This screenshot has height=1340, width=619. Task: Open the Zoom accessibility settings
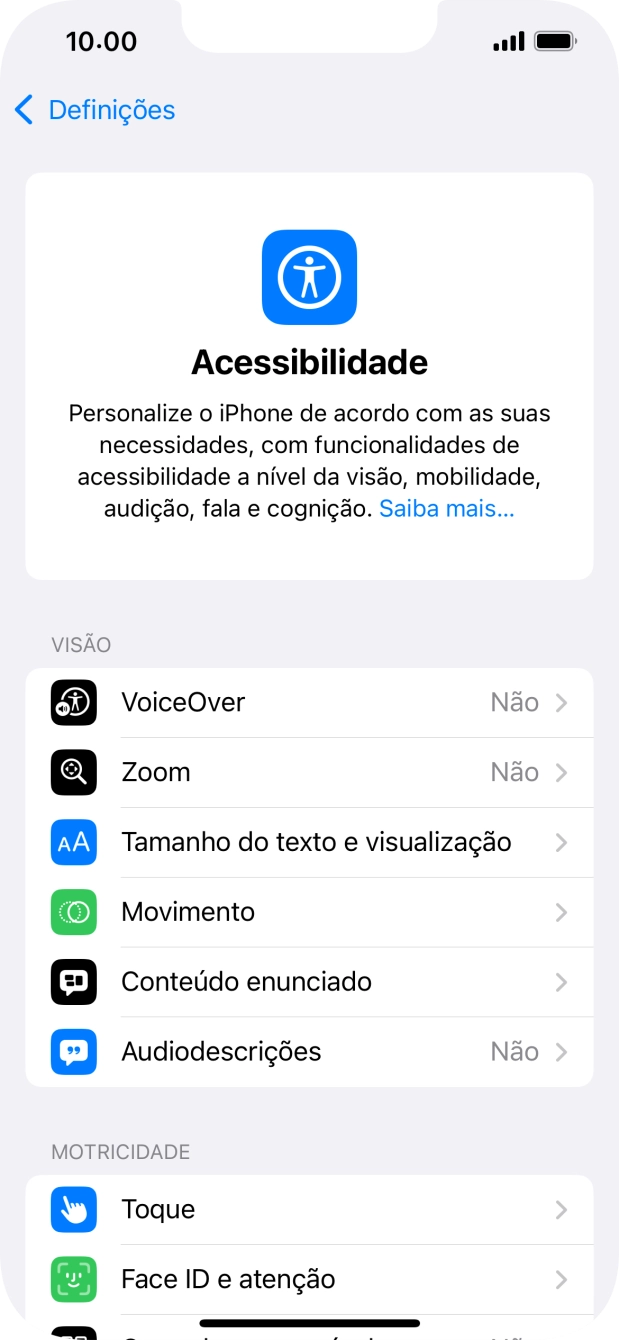(x=309, y=773)
